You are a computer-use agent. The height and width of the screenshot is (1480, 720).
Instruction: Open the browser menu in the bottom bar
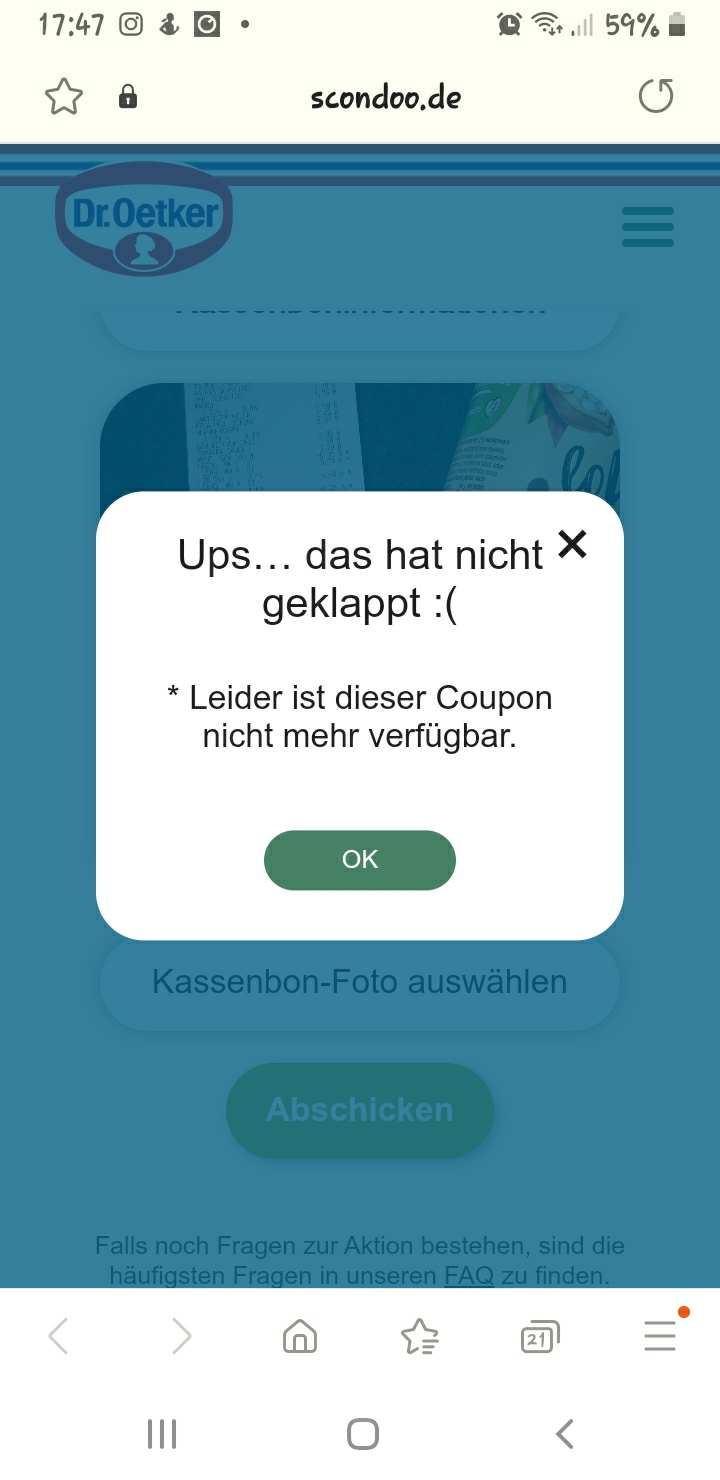click(x=660, y=1336)
